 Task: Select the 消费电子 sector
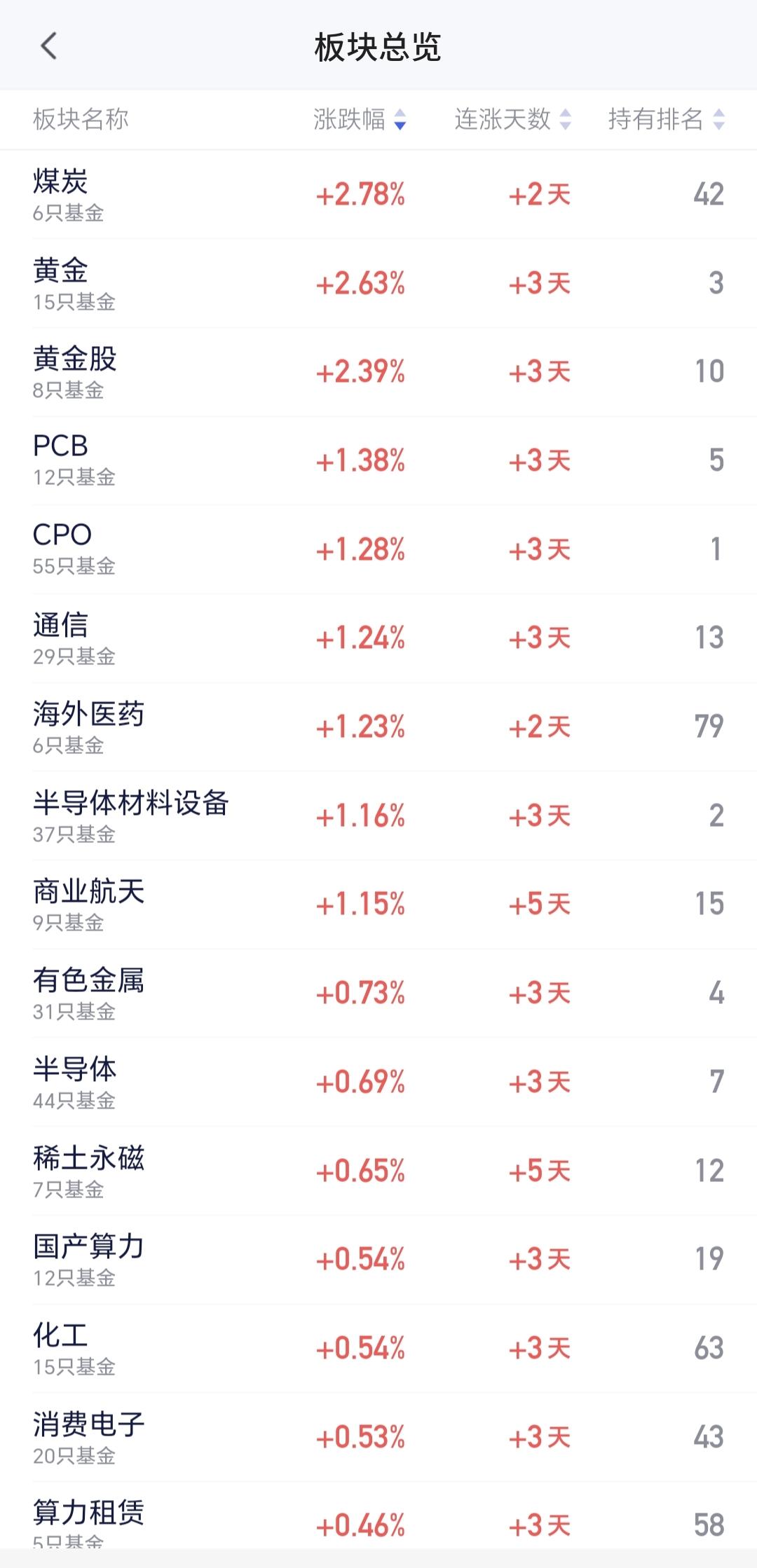[378, 1437]
